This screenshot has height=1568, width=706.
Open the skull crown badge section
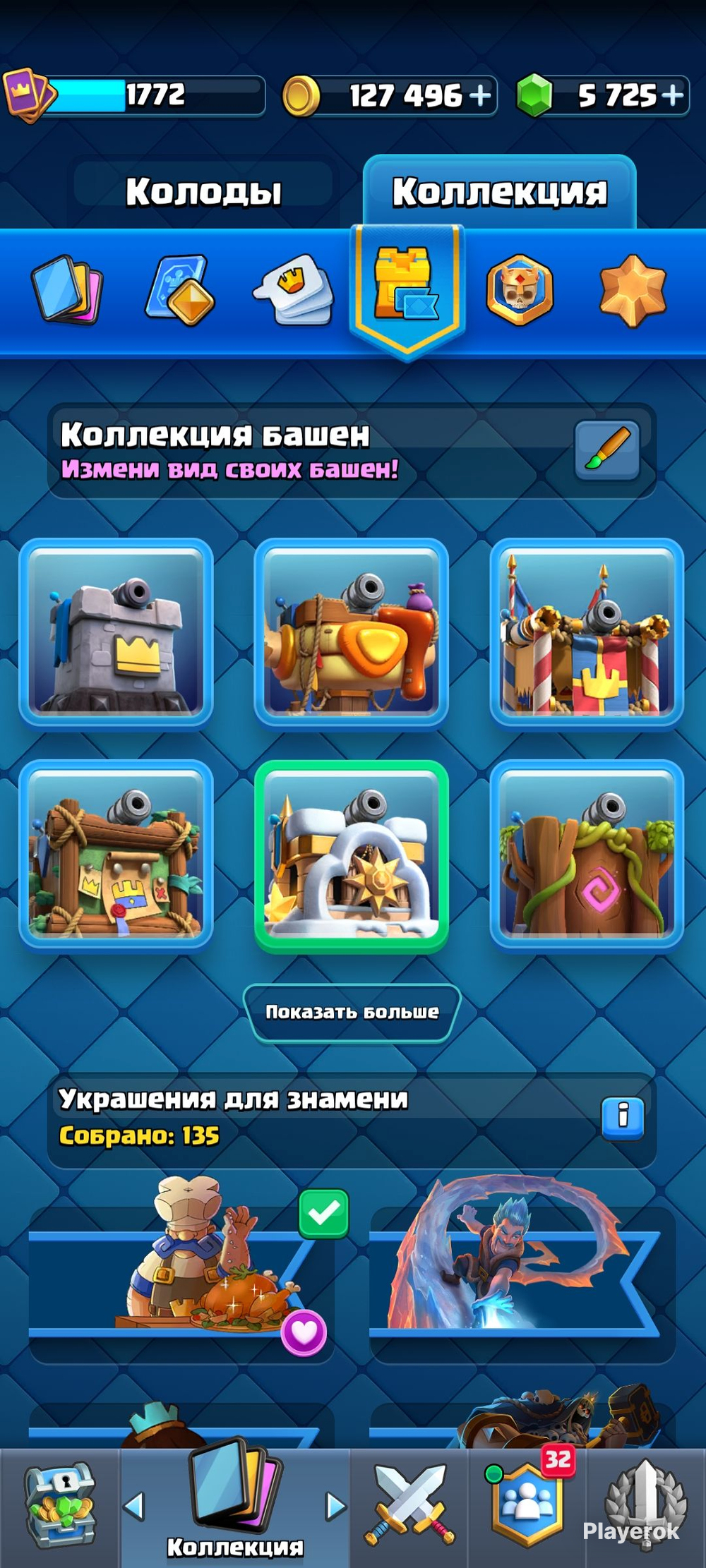pos(520,290)
